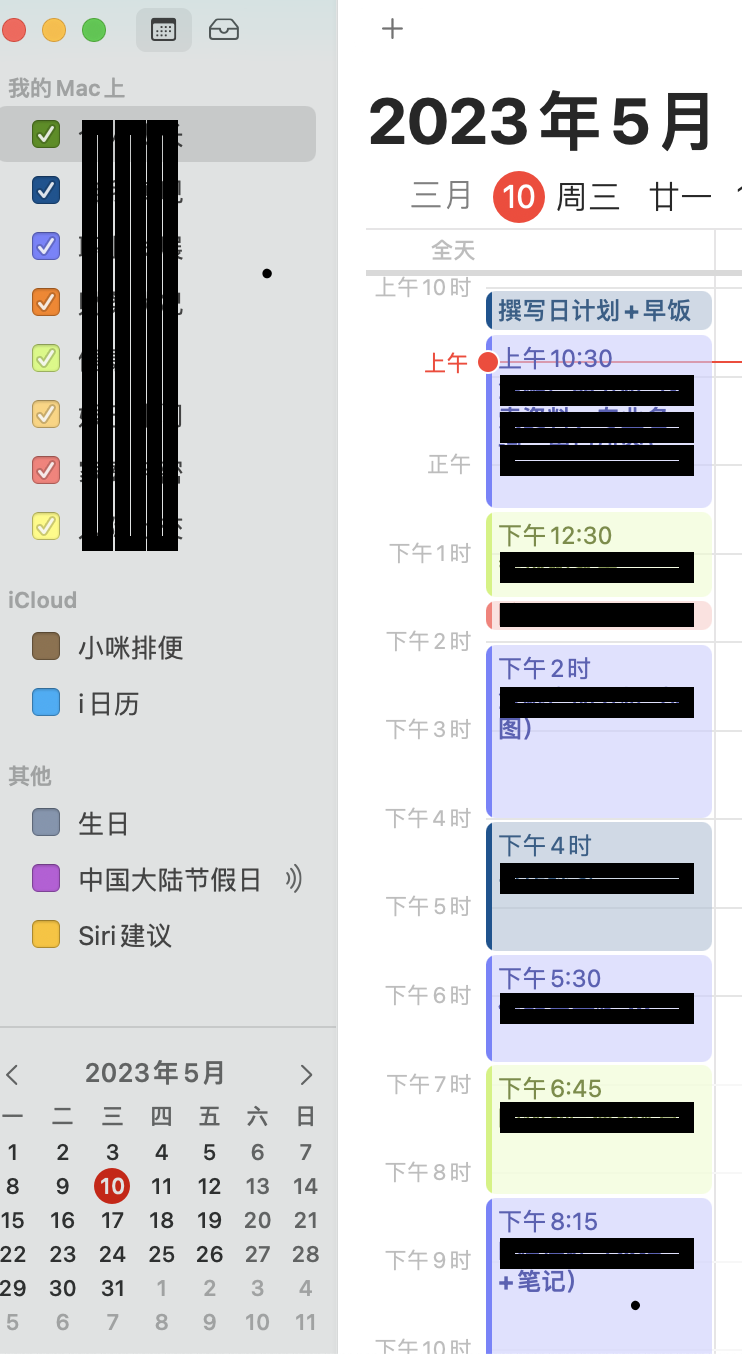Toggle the calendar list sidebar icon
Screen dimensions: 742x1354
click(163, 30)
